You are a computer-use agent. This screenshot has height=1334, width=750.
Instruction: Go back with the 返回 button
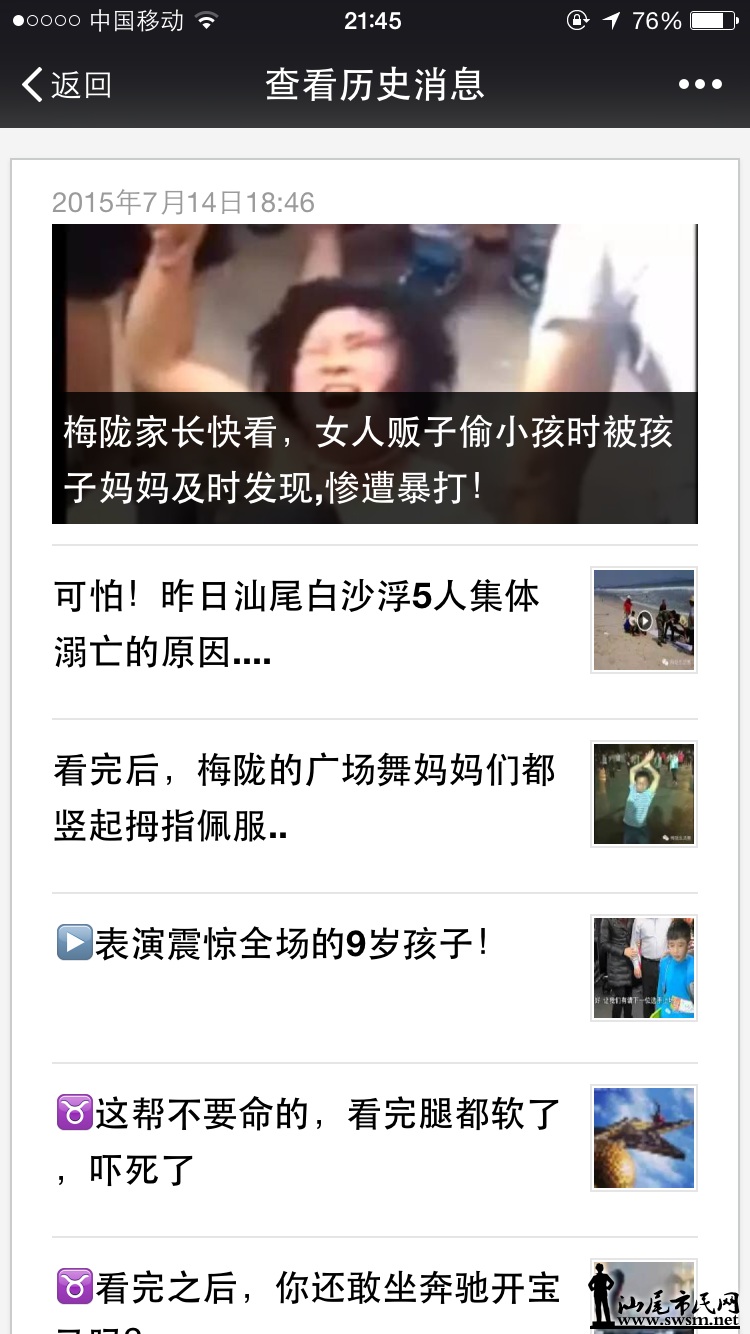pyautogui.click(x=68, y=85)
